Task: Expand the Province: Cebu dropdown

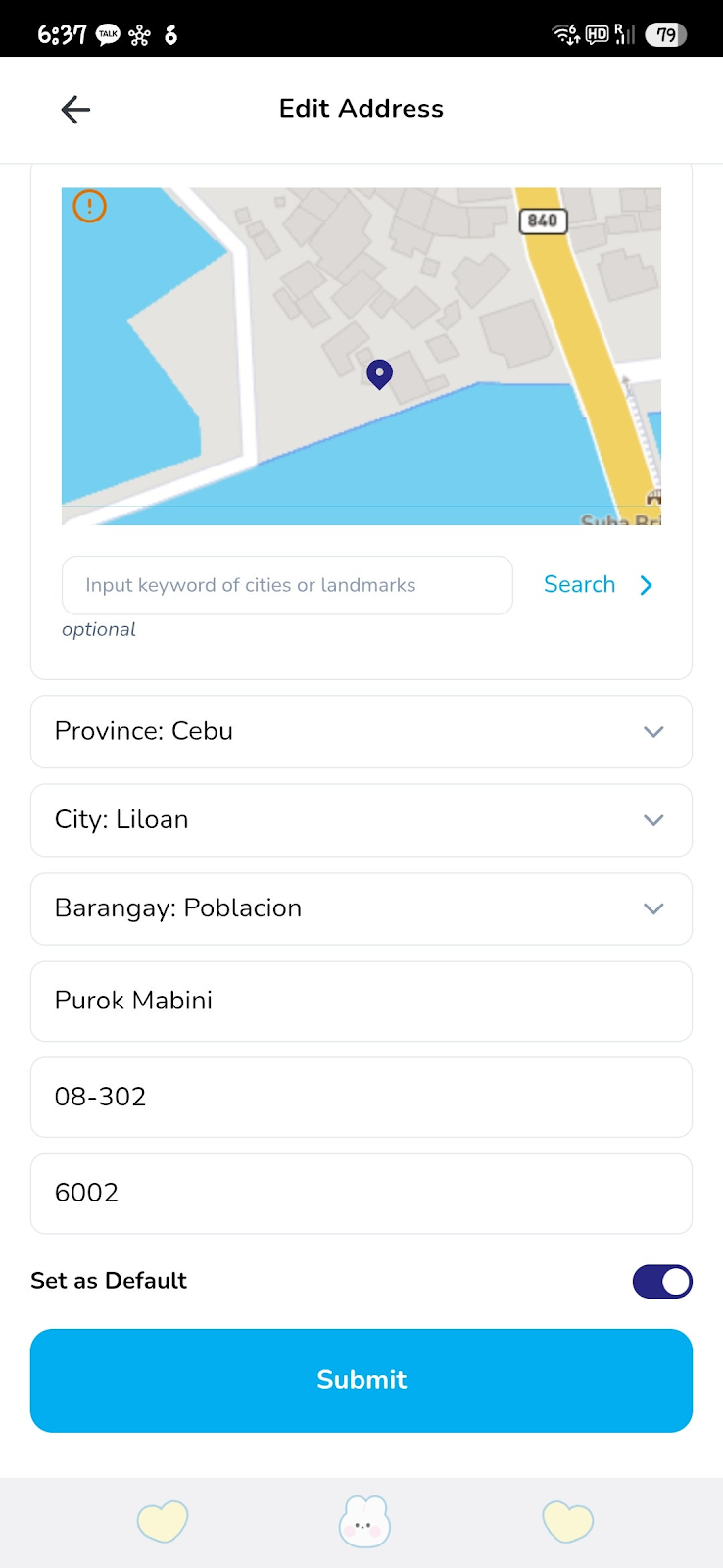Action: pos(361,732)
